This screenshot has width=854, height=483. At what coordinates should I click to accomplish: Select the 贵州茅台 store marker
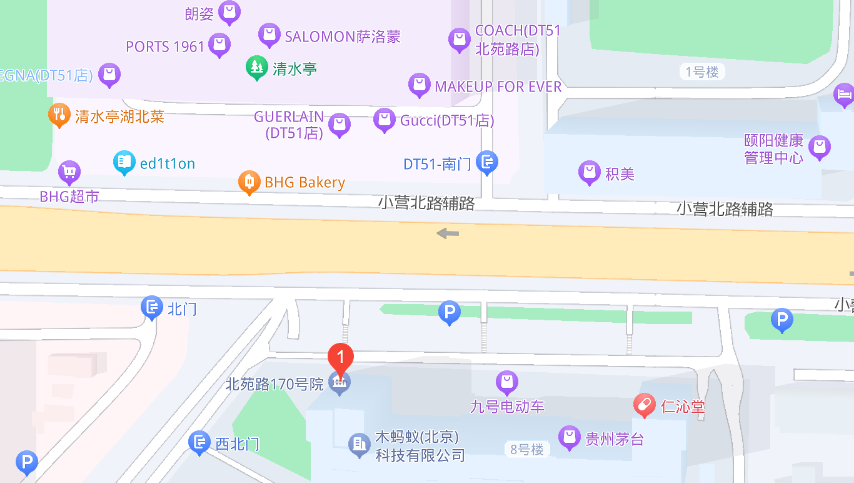pos(569,437)
